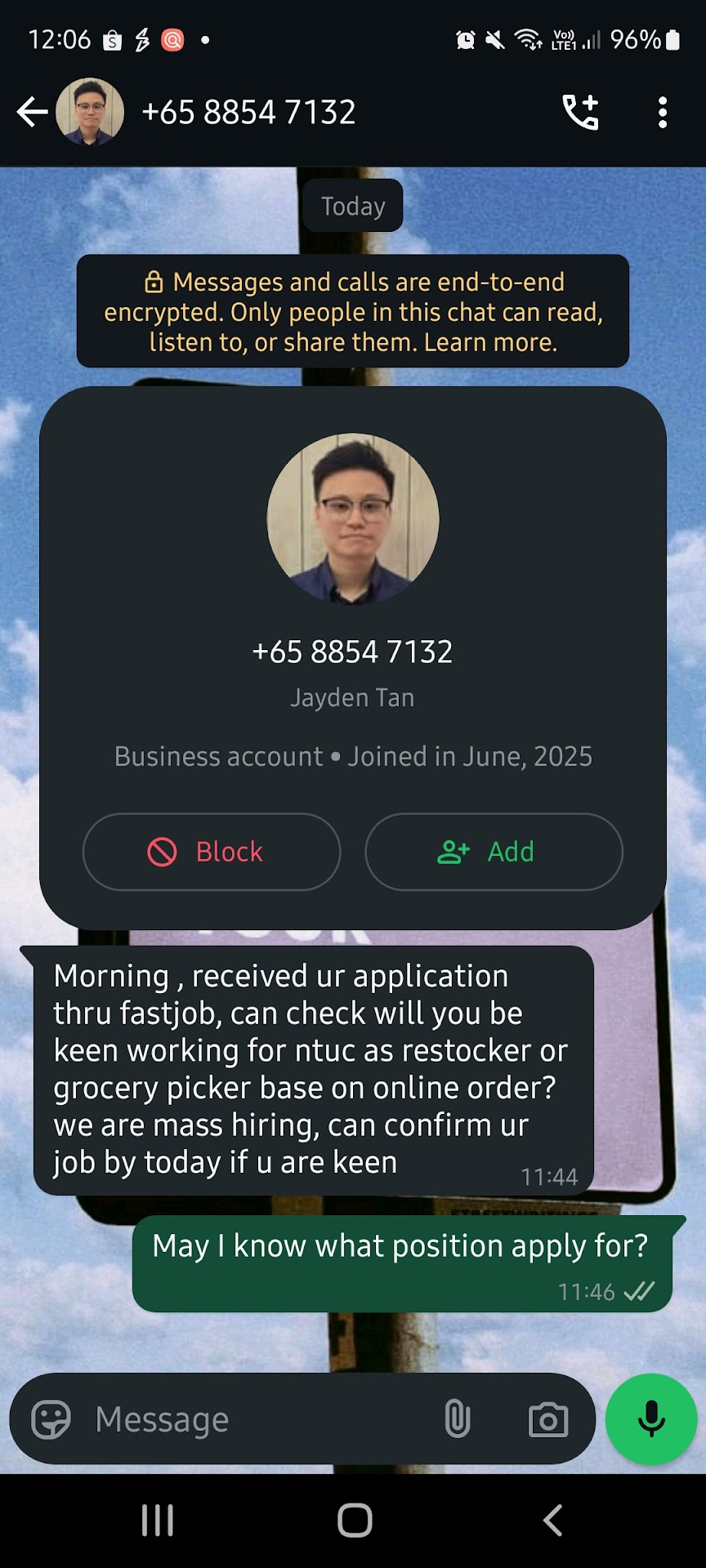
Task: Attach a file with the paperclip
Action: point(458,1419)
